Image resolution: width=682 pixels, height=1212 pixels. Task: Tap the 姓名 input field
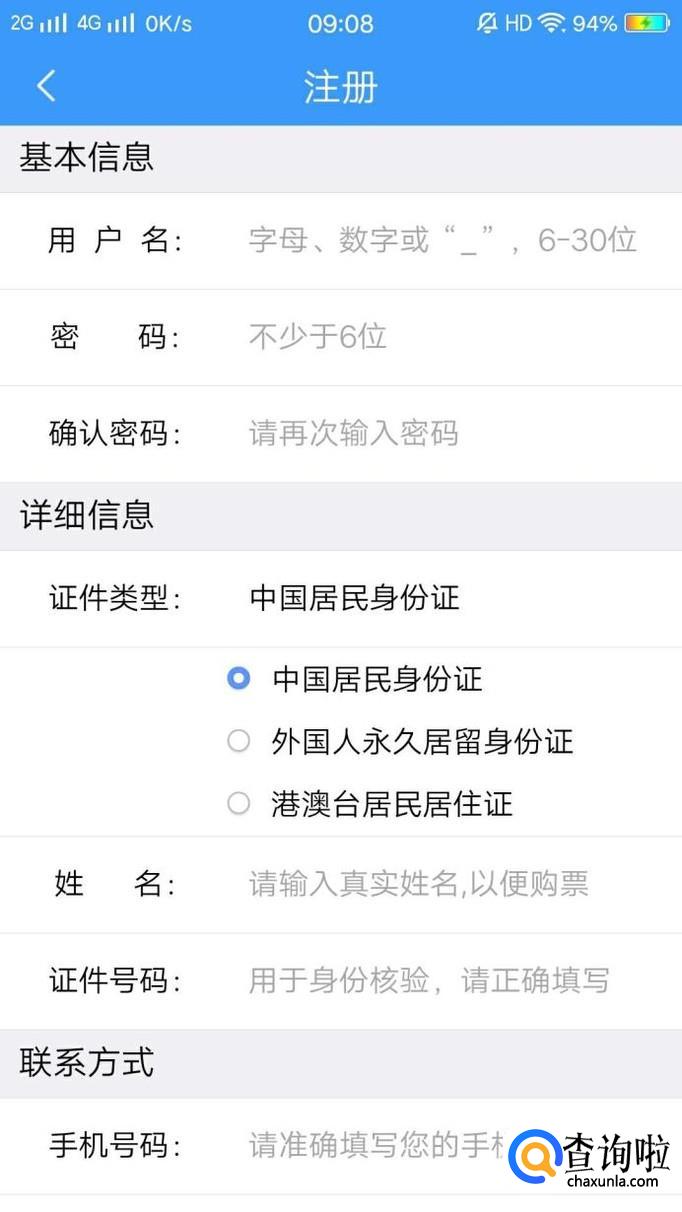coord(442,884)
